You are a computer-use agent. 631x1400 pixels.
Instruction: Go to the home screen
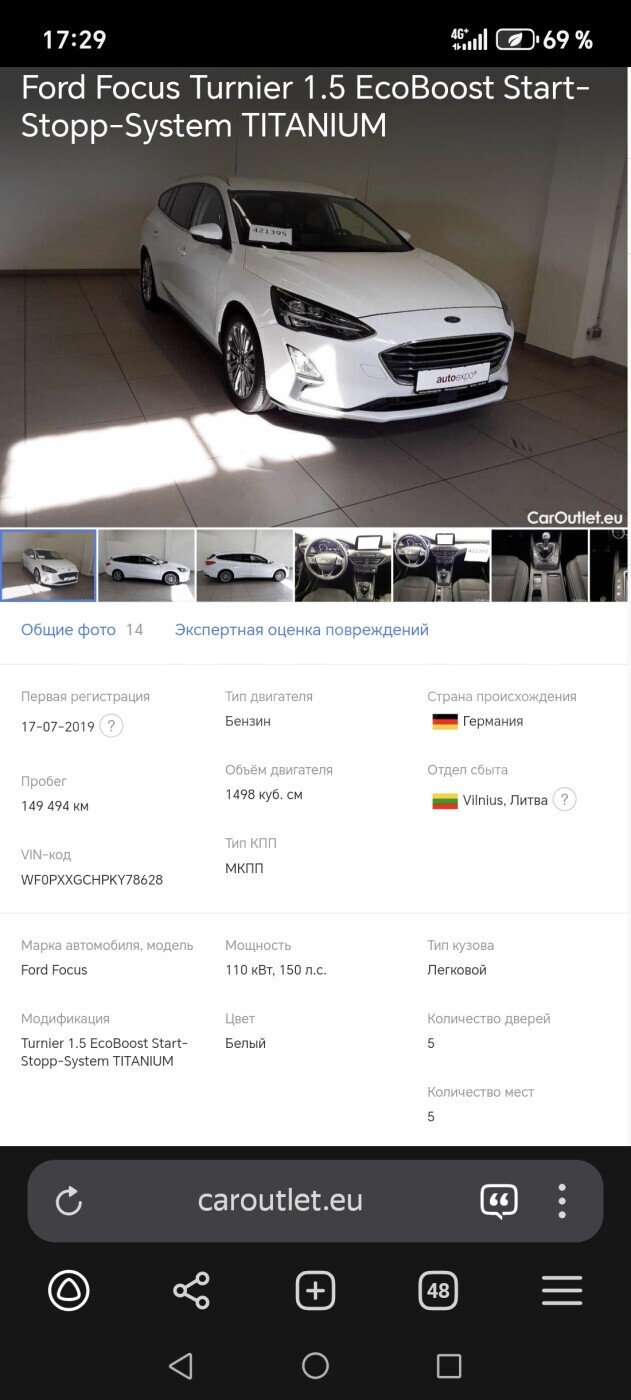tap(315, 1366)
